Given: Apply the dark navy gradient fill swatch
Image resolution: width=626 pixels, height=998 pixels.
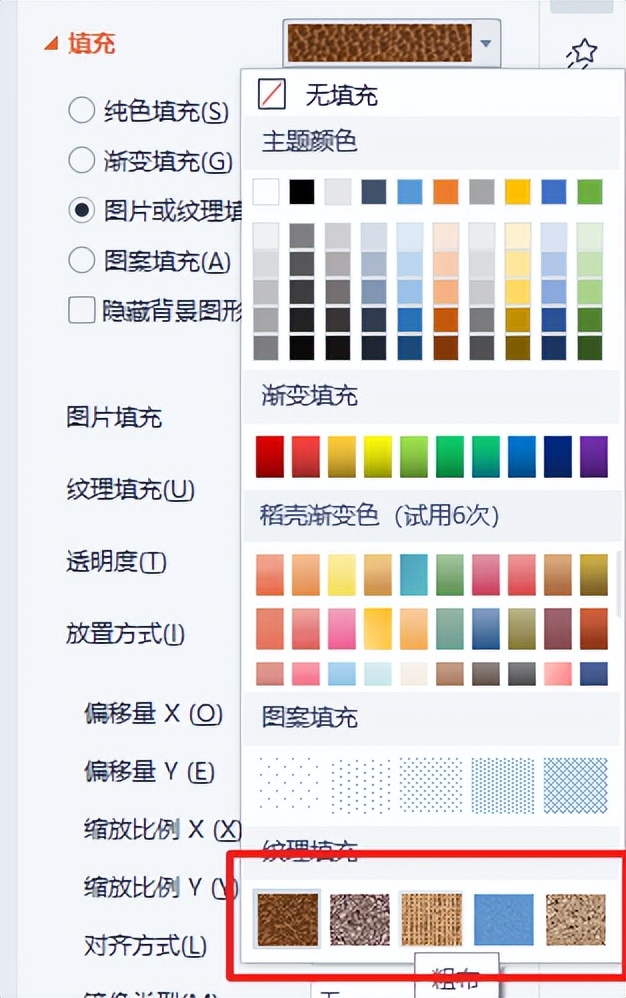Looking at the screenshot, I should pyautogui.click(x=557, y=456).
